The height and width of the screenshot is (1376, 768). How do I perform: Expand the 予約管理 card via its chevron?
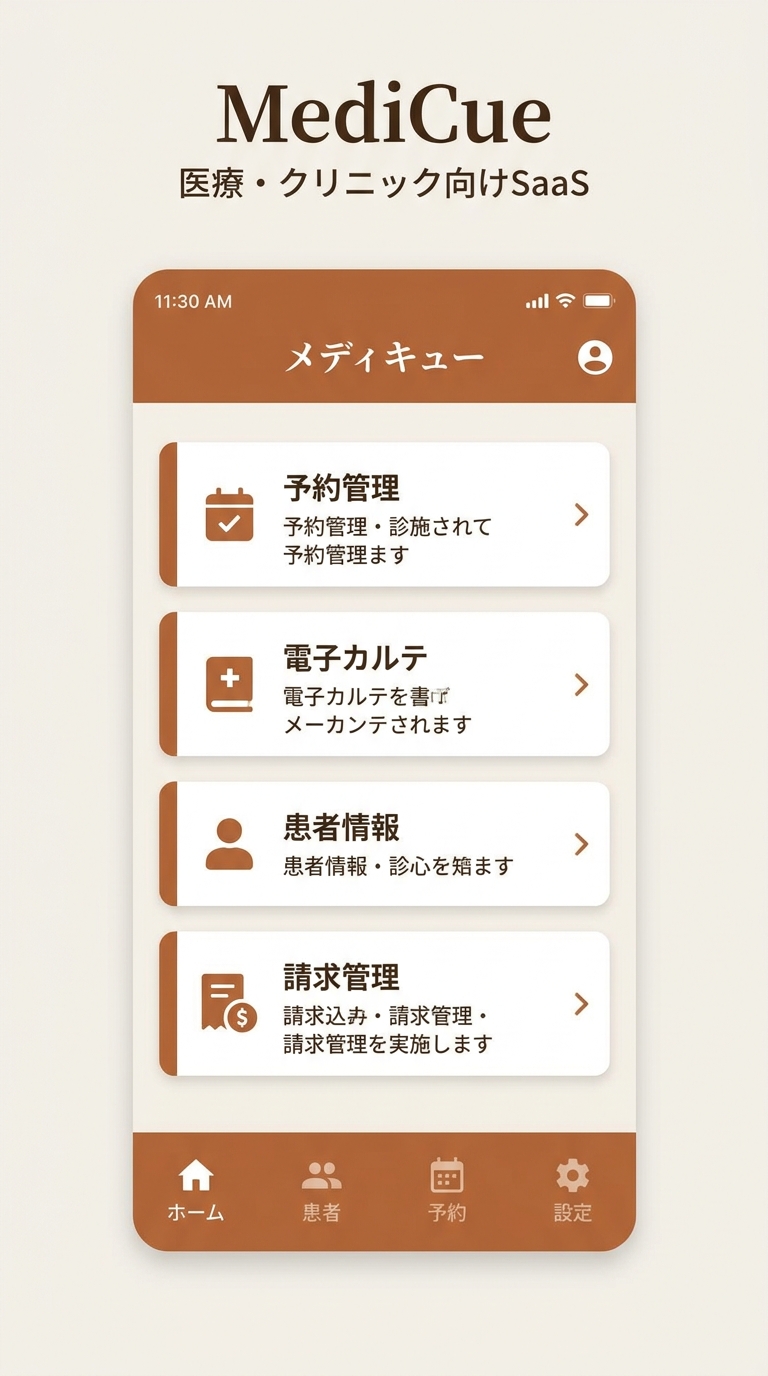pyautogui.click(x=582, y=514)
